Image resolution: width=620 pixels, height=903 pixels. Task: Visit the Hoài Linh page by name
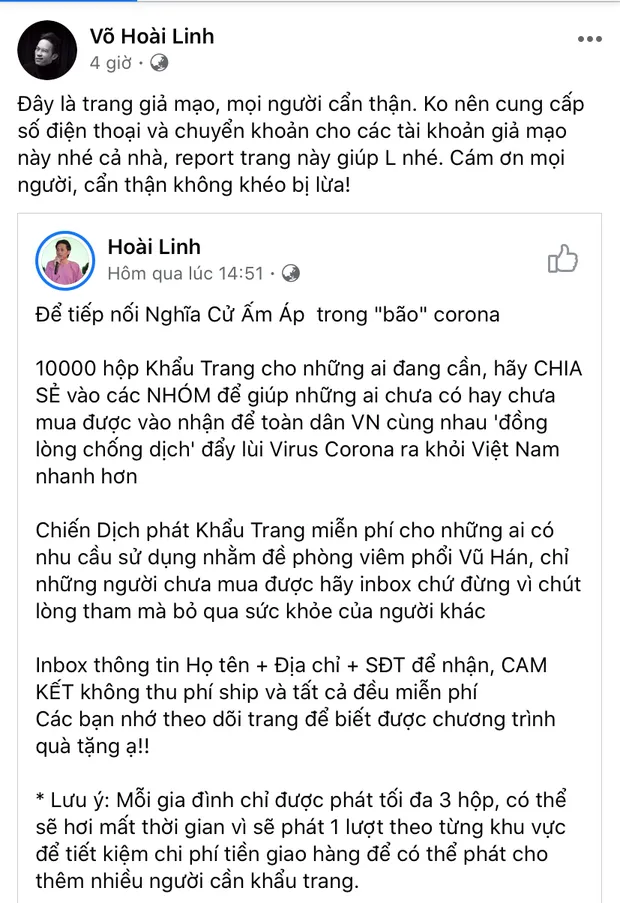click(x=153, y=246)
